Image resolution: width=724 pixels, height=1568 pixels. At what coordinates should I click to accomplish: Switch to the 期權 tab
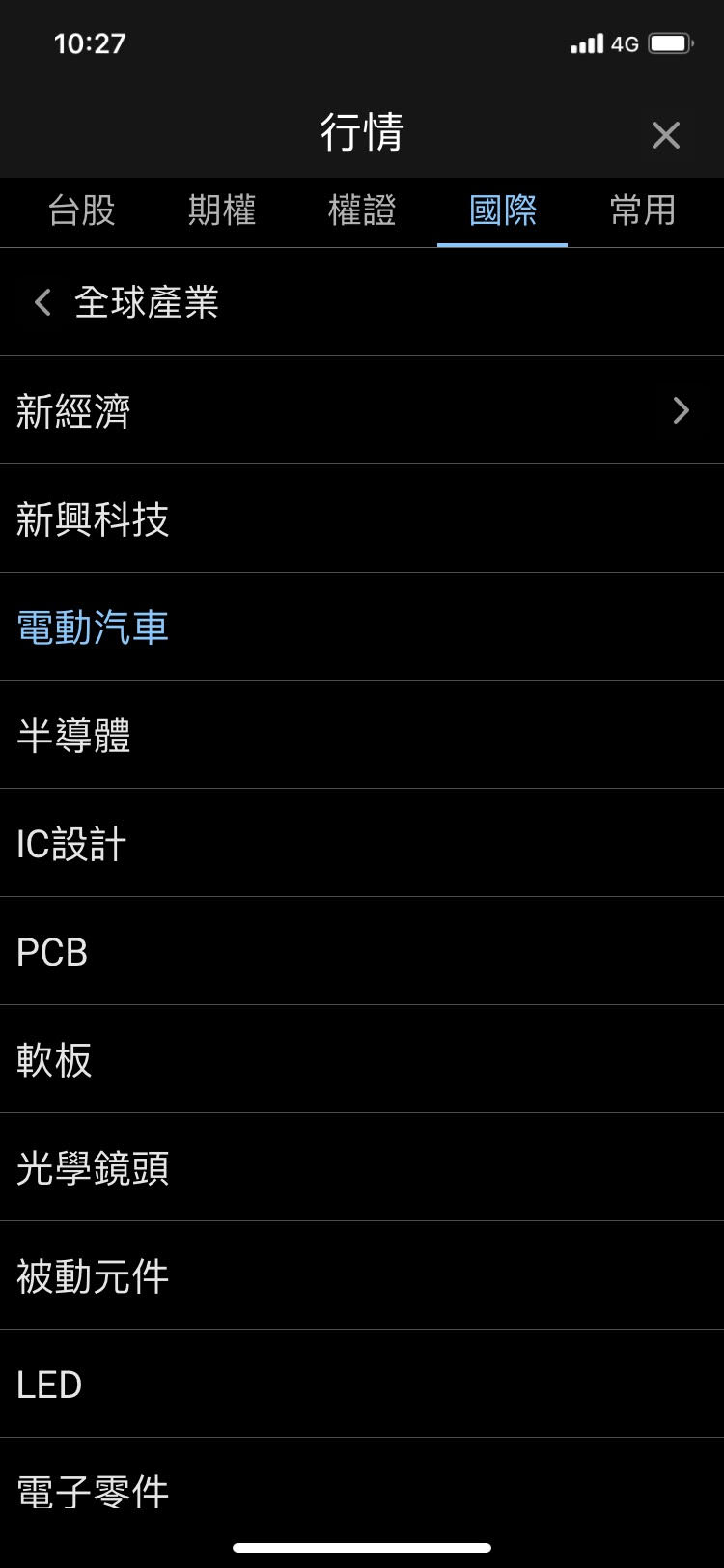click(222, 210)
